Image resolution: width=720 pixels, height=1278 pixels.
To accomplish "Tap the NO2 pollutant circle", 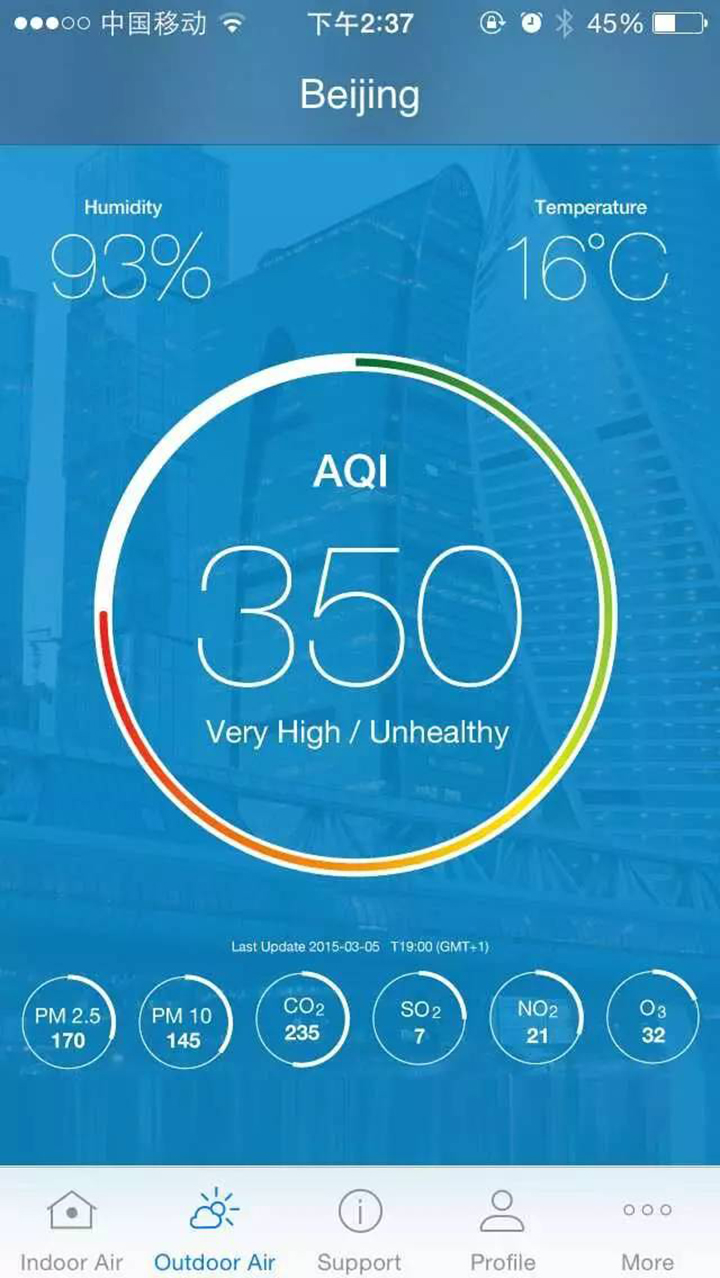I will tap(537, 1018).
